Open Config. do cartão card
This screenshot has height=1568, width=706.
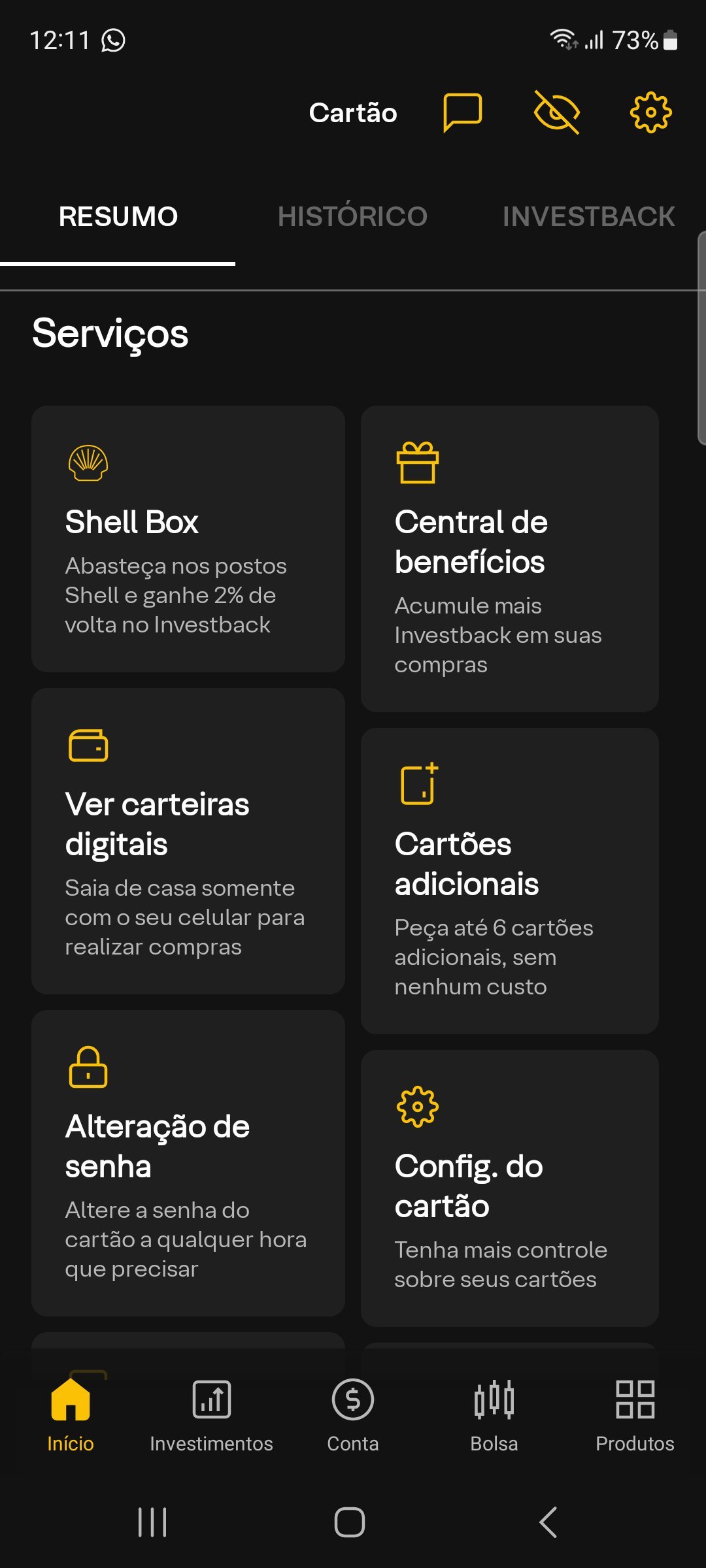click(510, 1188)
